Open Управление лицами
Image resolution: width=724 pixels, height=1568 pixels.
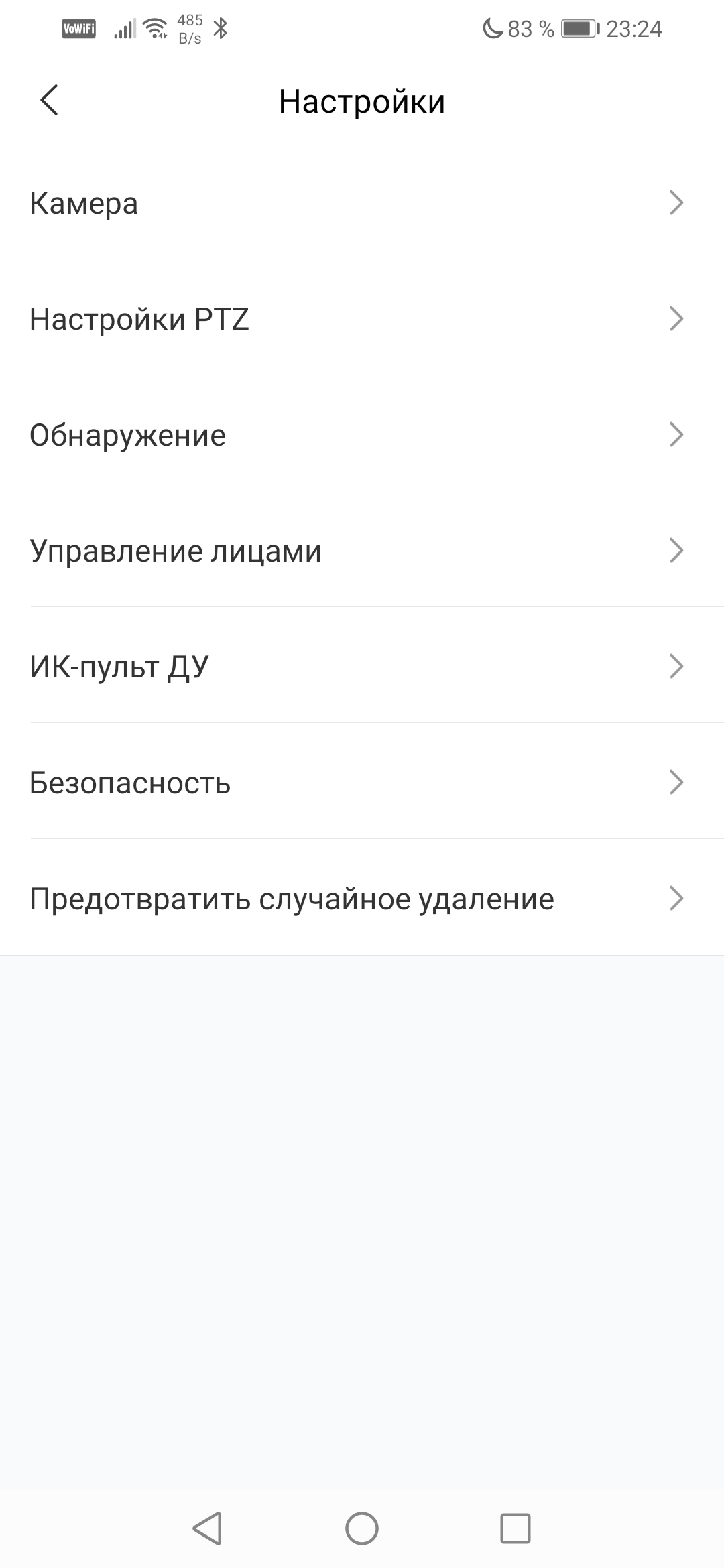(362, 550)
